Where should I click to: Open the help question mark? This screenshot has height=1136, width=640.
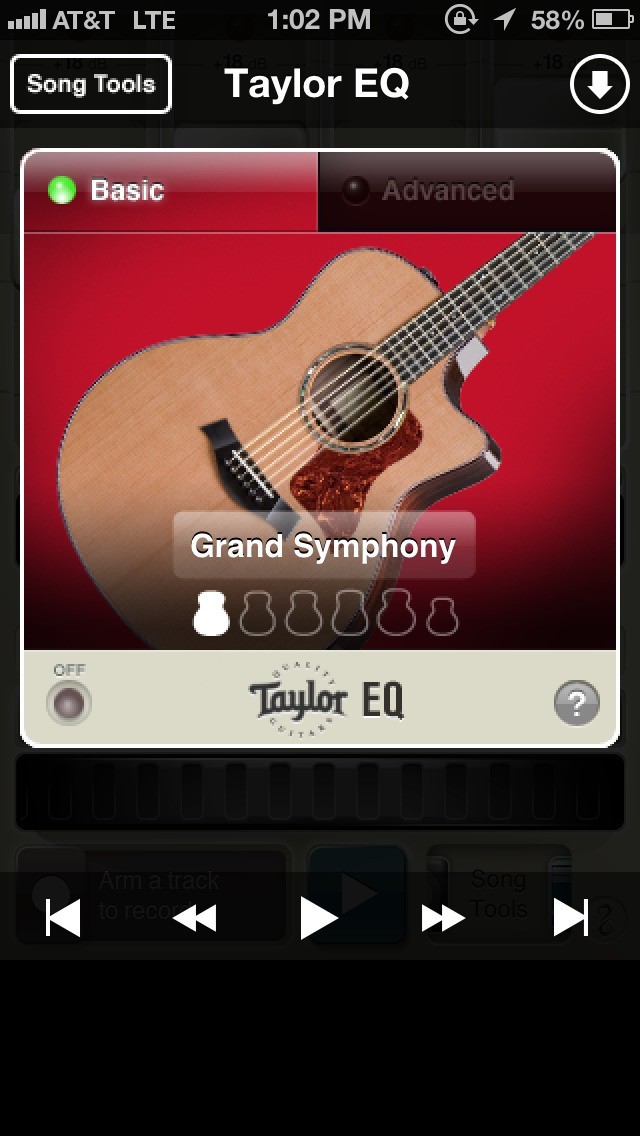click(x=576, y=704)
